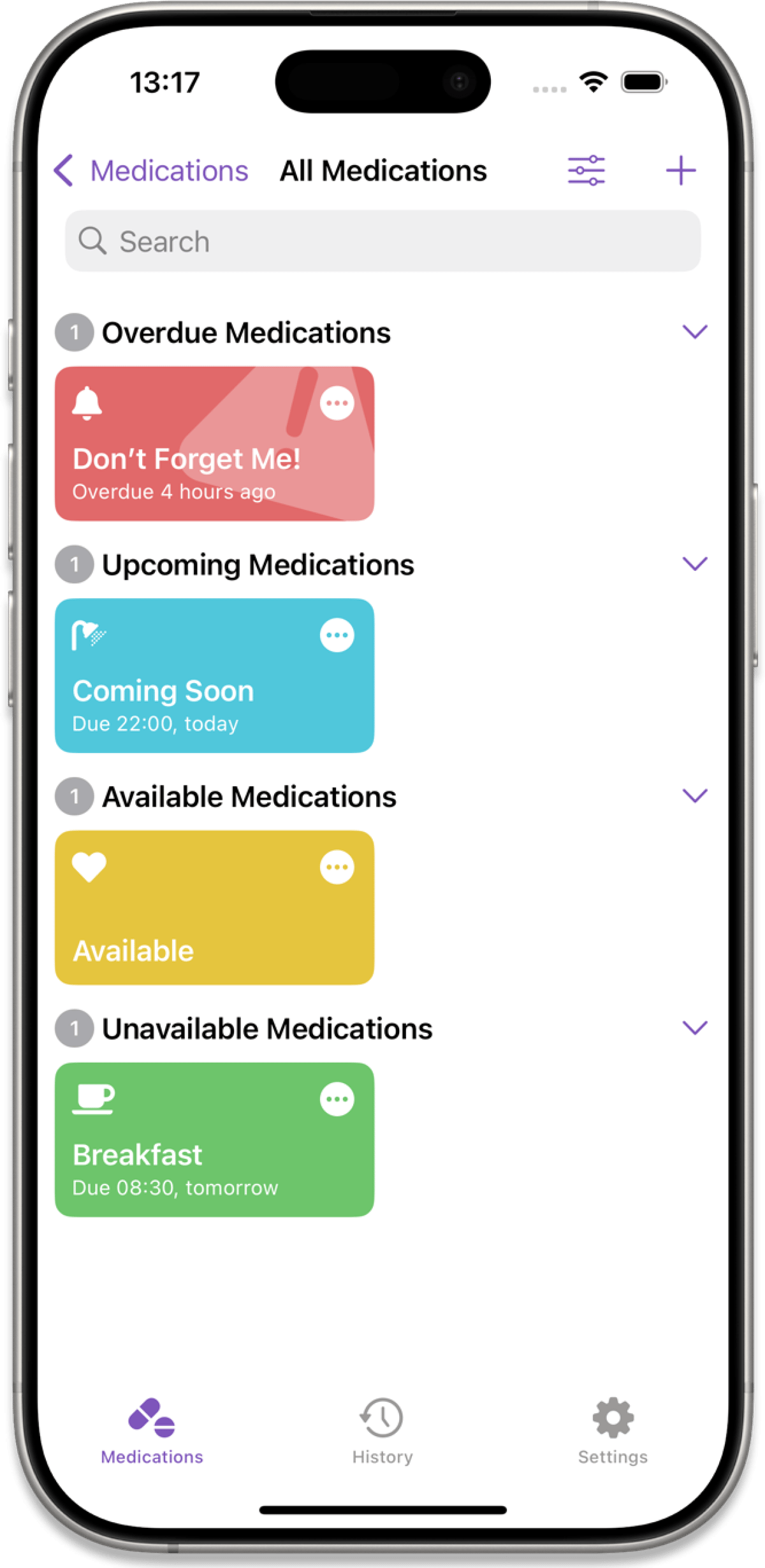This screenshot has width=765, height=1568.
Task: Add a new medication with plus icon
Action: point(680,171)
